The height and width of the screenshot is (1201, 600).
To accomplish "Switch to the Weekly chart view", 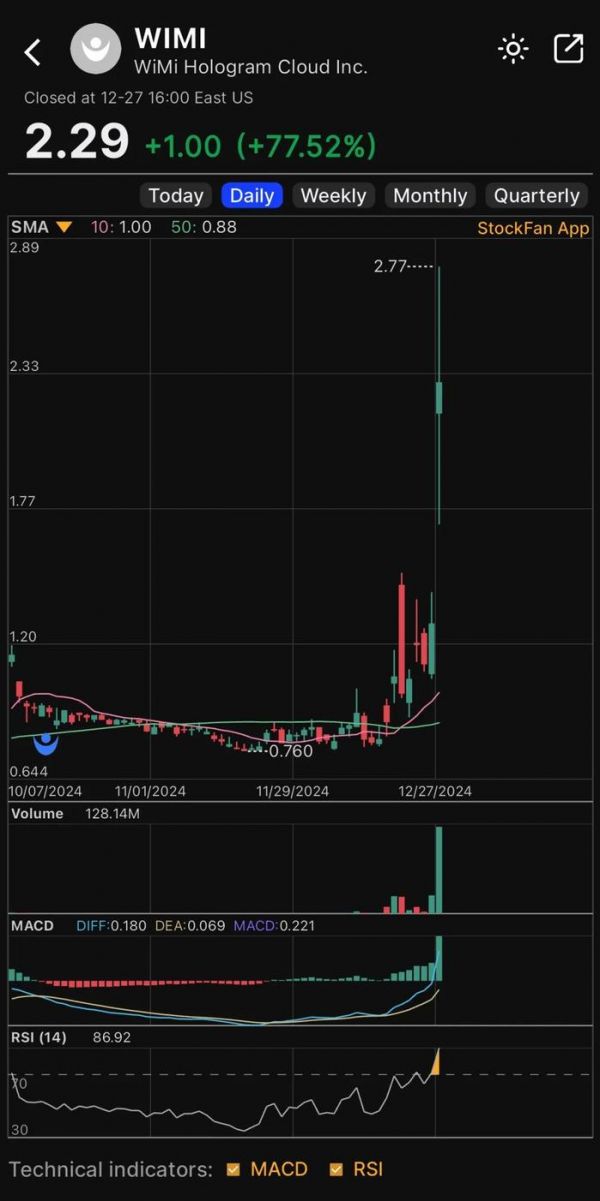I will (x=333, y=195).
